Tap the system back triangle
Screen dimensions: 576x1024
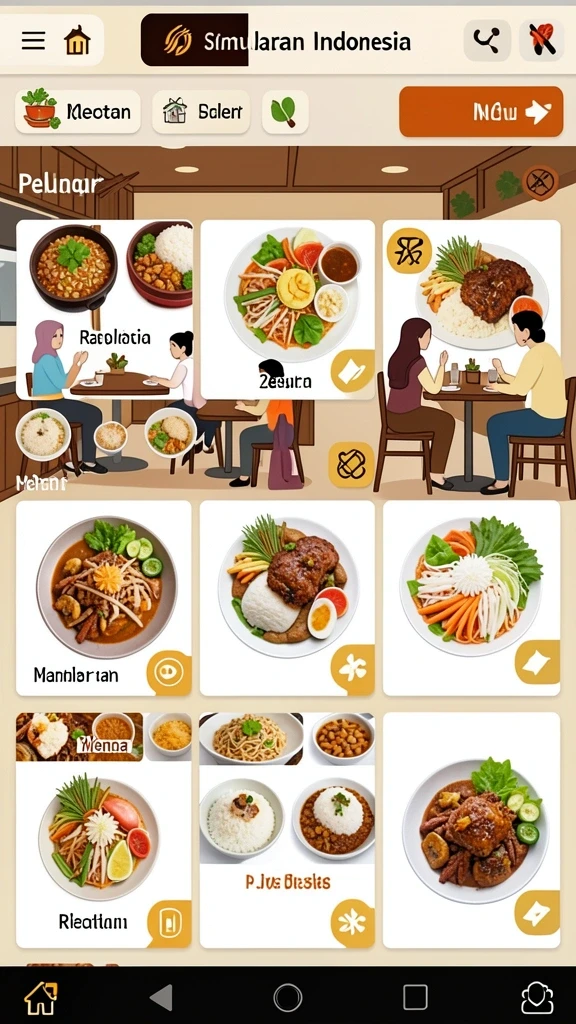tap(161, 997)
